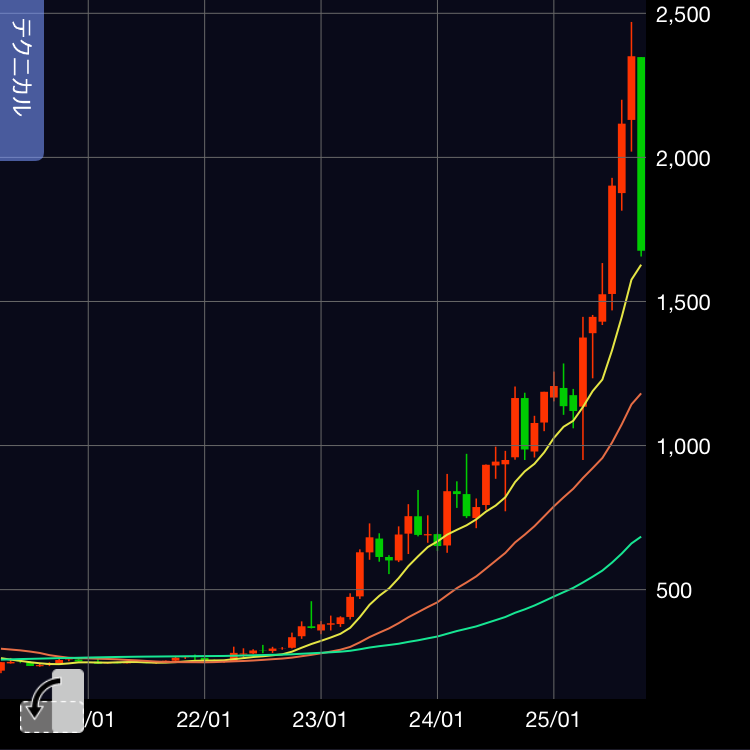Tap the rotate screen orientation icon
The image size is (750, 750).
click(x=52, y=703)
